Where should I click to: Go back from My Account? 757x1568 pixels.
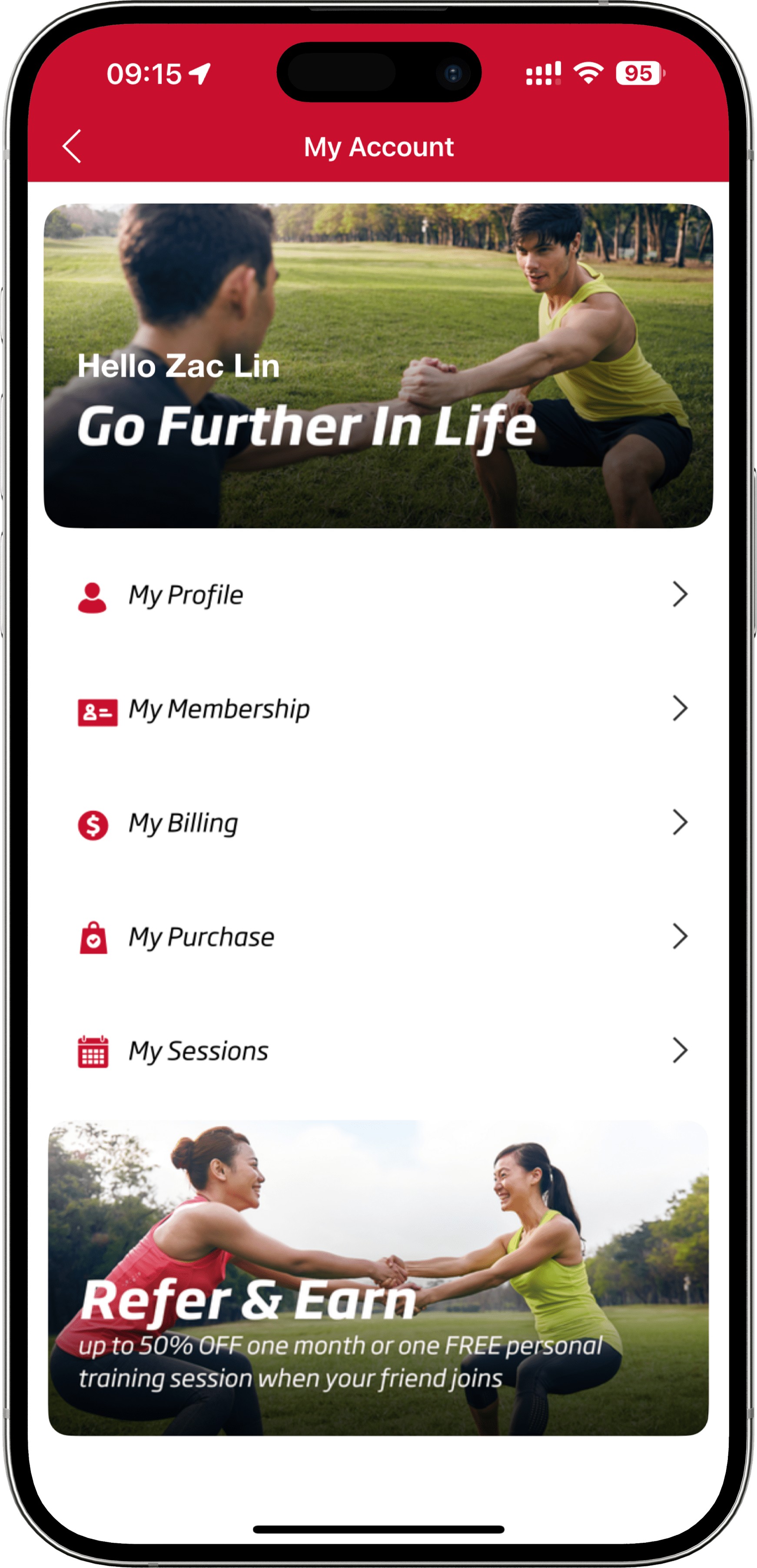[72, 147]
